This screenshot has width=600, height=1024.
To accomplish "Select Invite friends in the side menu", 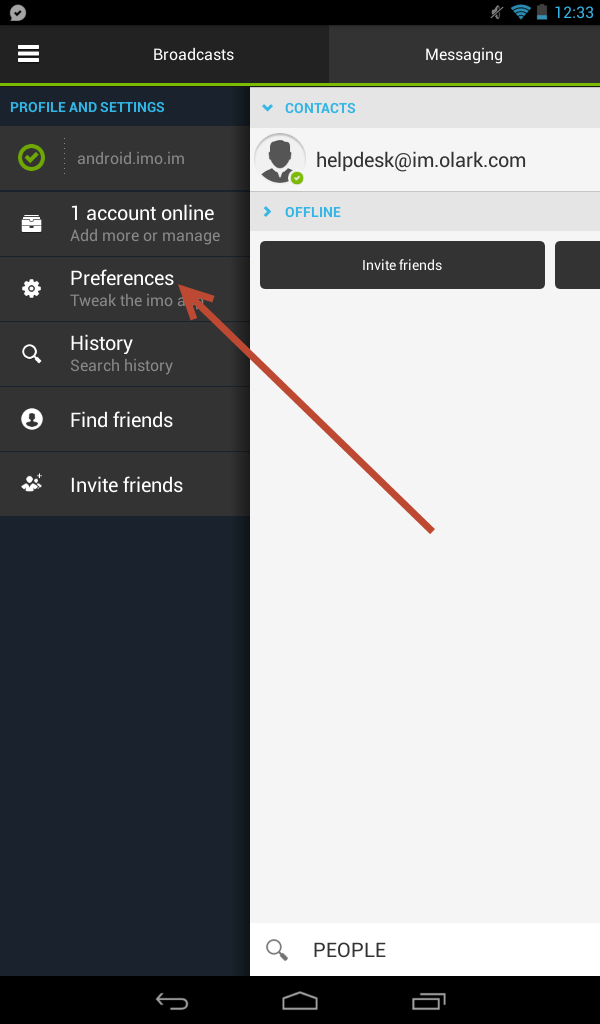I will (x=125, y=485).
